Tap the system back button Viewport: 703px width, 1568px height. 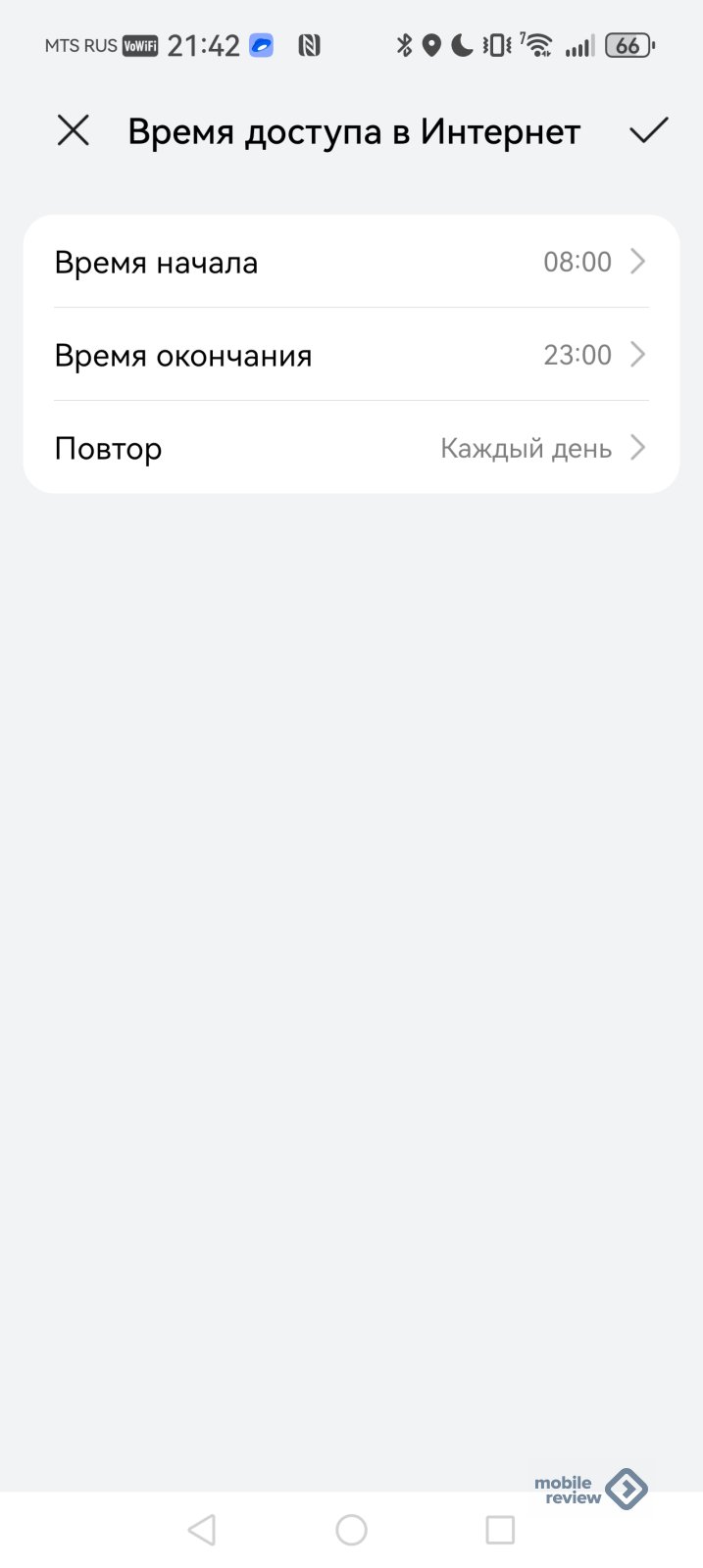click(x=201, y=1530)
